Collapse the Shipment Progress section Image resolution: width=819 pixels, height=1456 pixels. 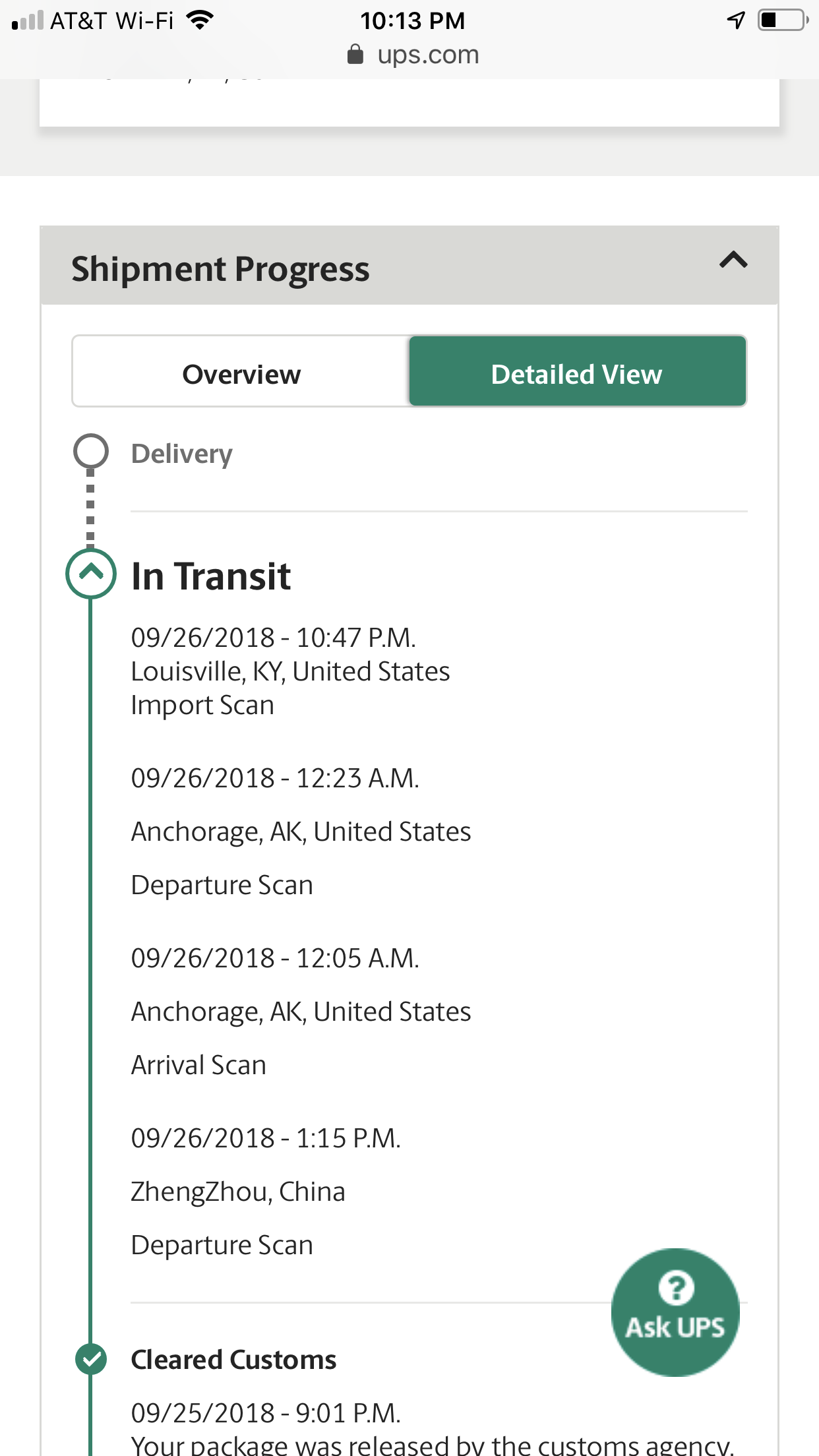[733, 260]
